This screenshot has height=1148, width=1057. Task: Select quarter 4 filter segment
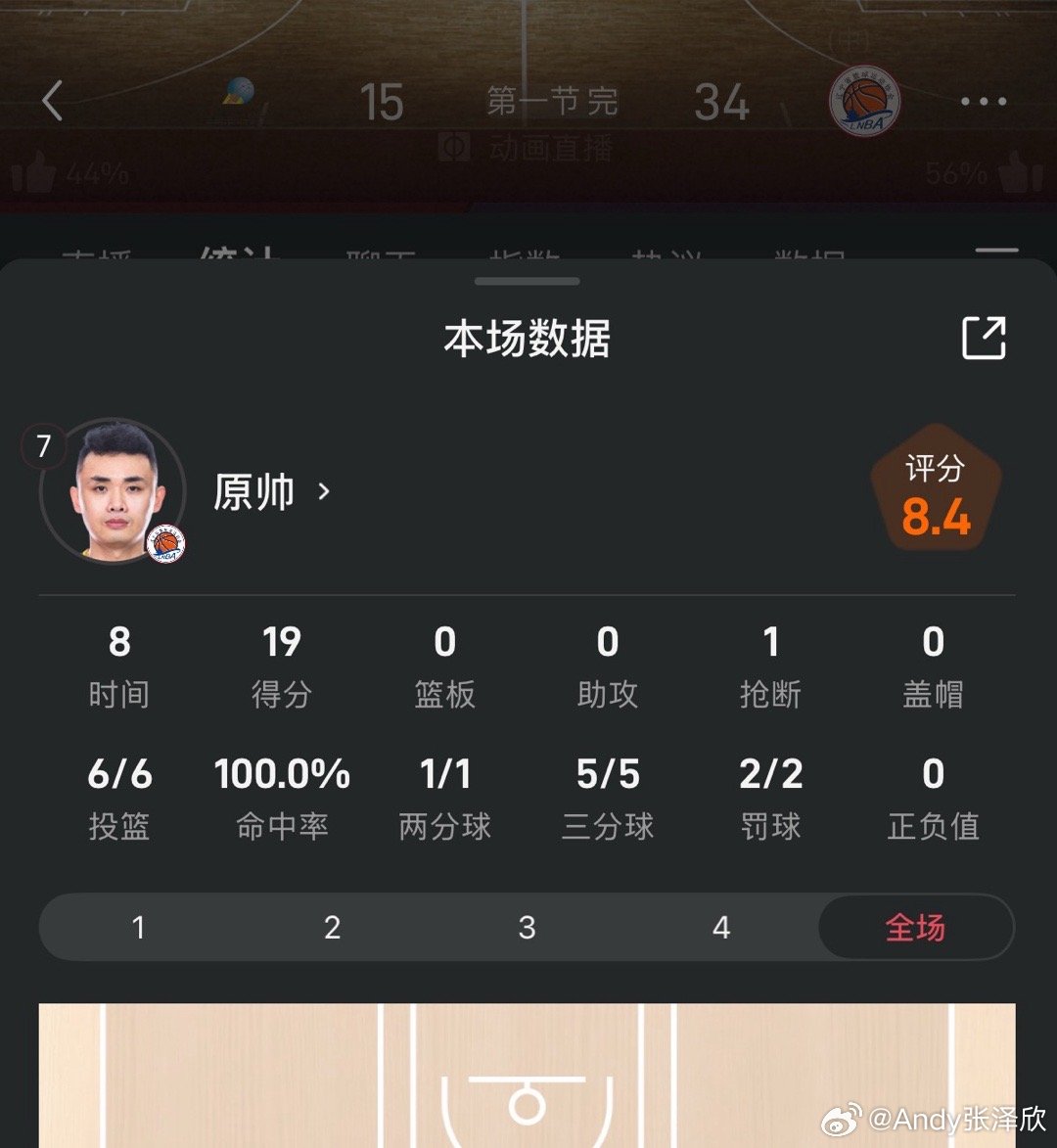point(721,927)
